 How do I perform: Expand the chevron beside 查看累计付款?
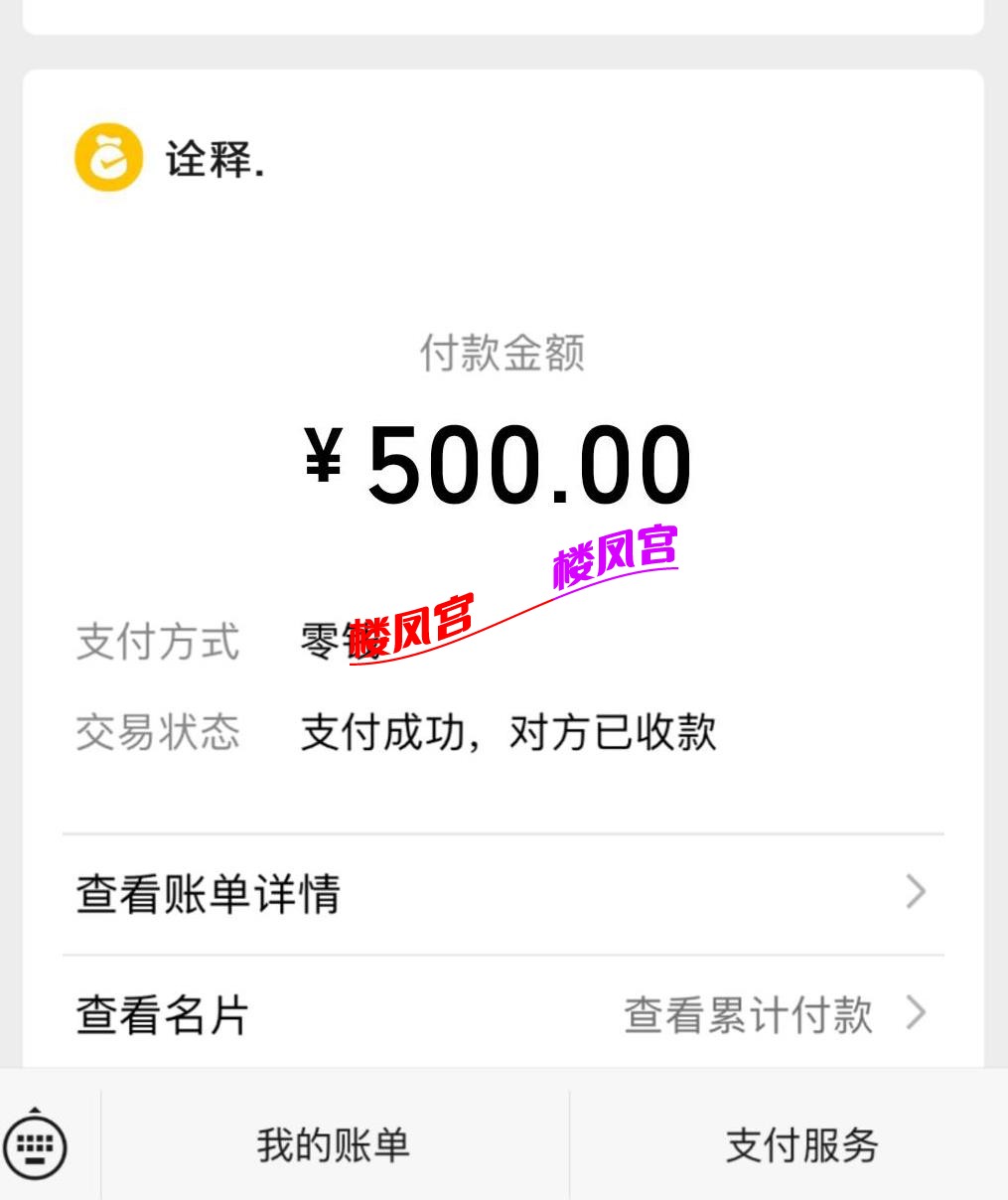click(915, 1013)
